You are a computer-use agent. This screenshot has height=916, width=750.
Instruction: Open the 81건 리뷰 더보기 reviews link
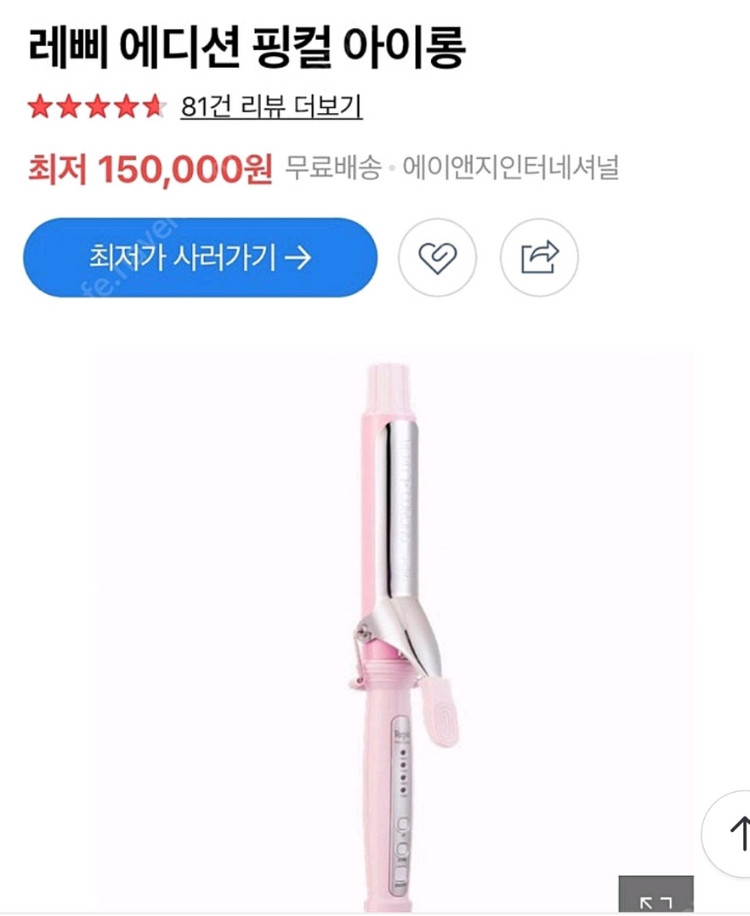(270, 105)
